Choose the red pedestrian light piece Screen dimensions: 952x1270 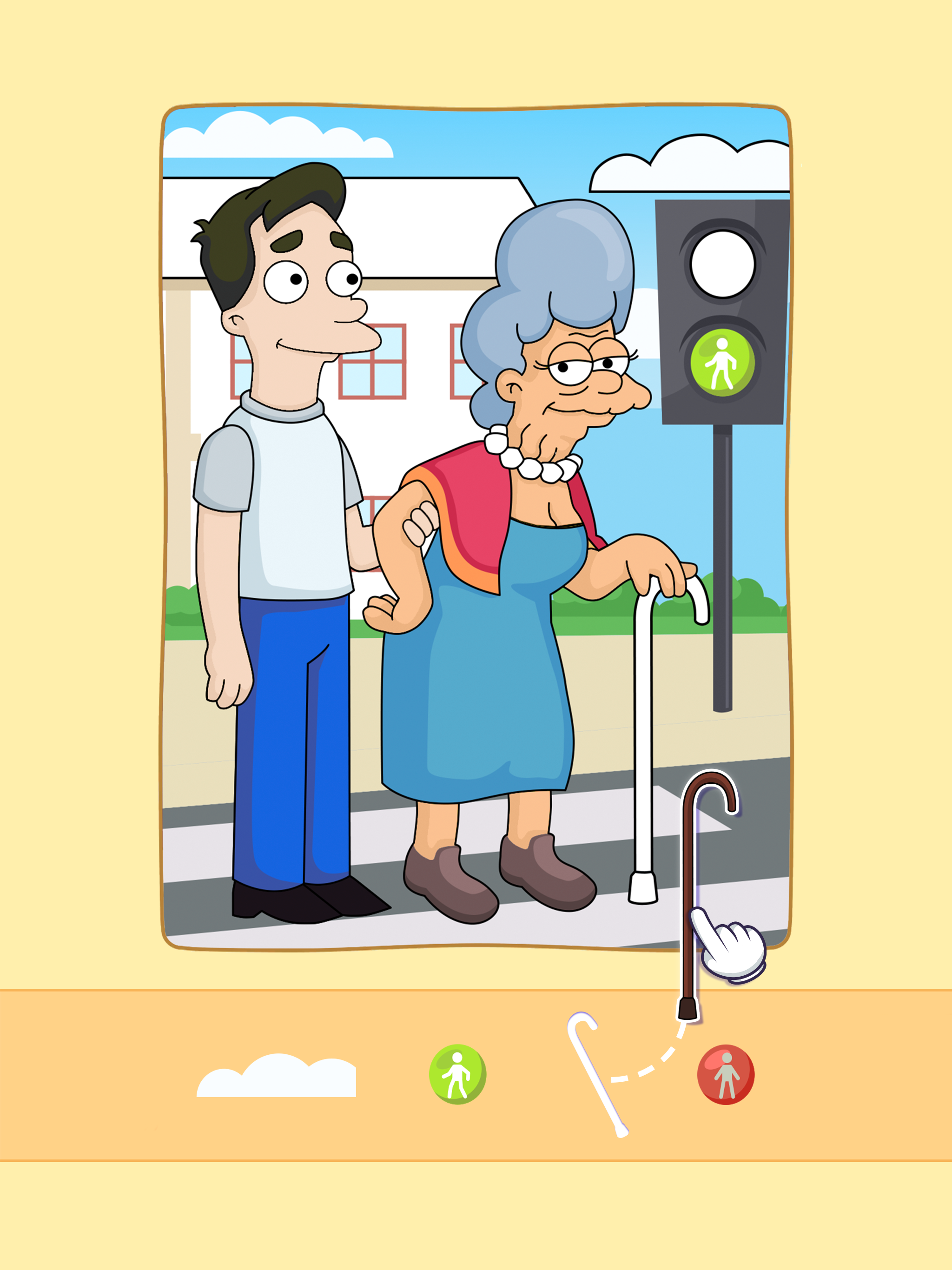[x=726, y=1074]
